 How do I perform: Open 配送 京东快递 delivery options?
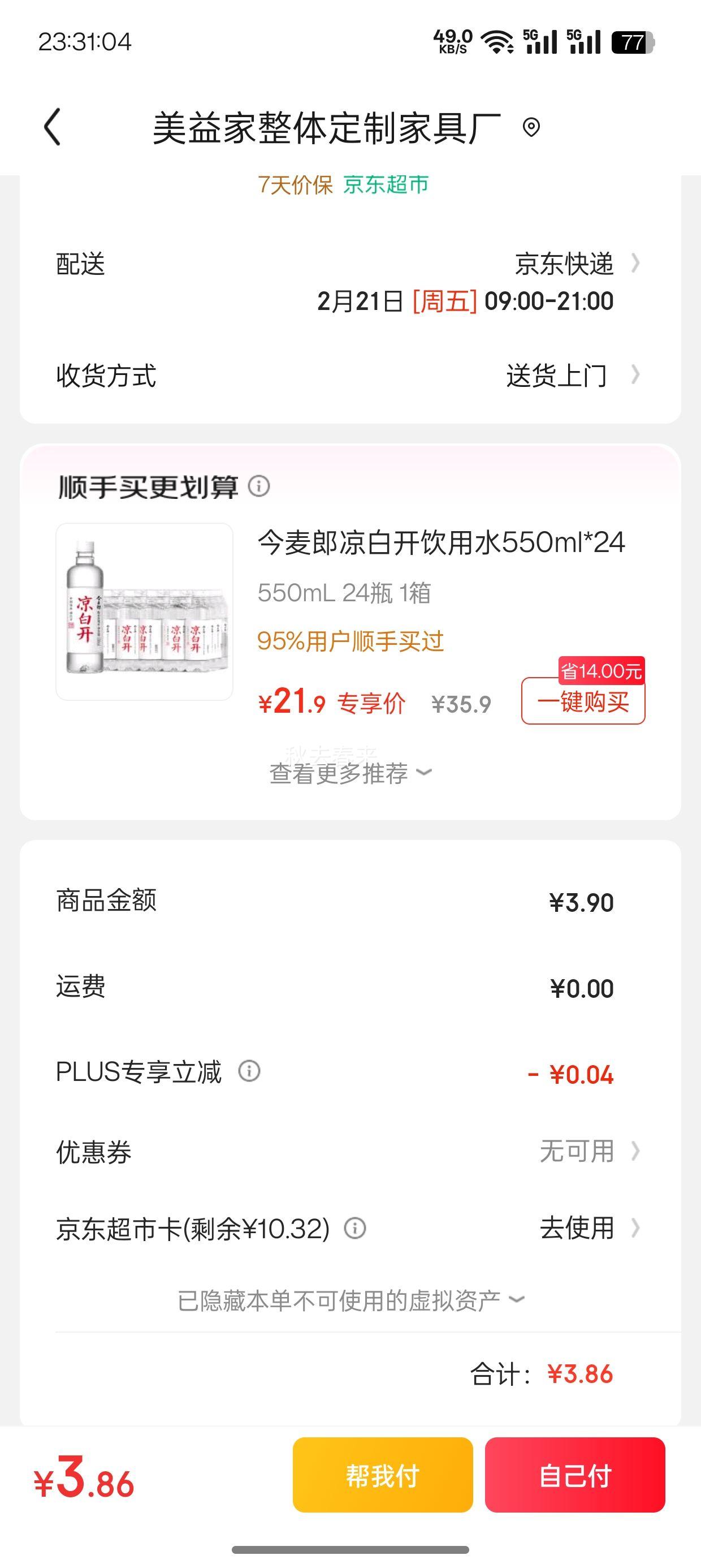point(350,282)
